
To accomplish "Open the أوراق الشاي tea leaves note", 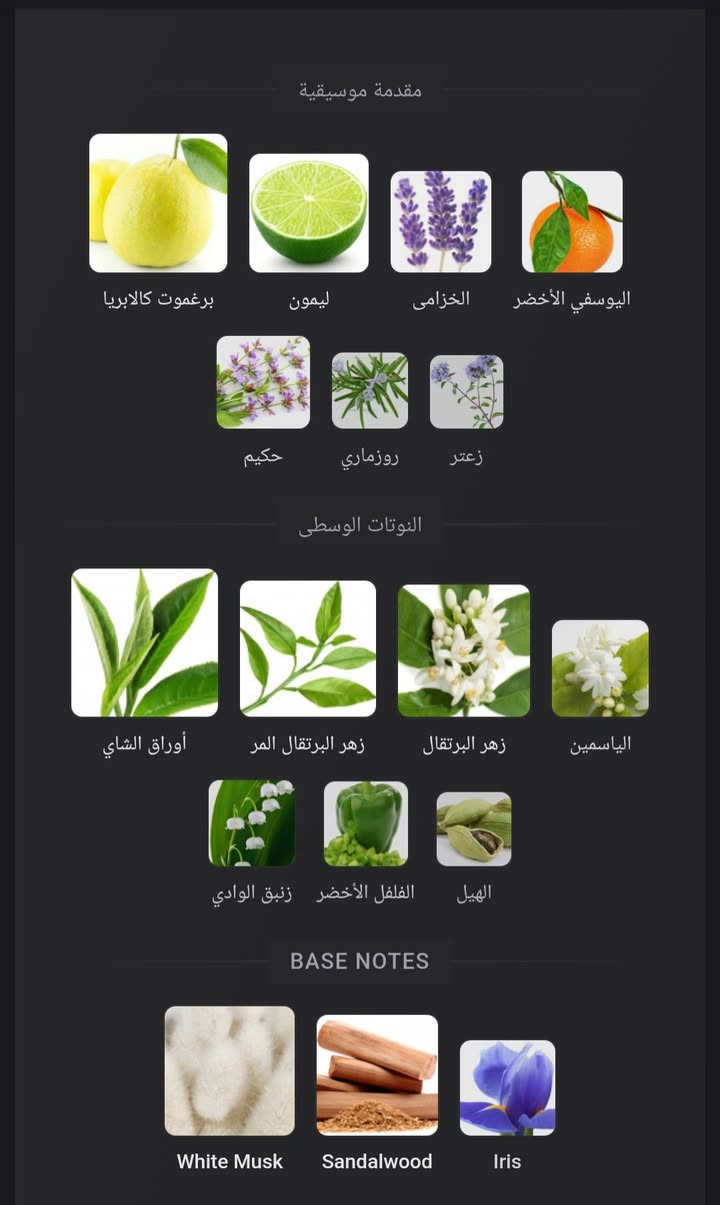I will tap(145, 643).
